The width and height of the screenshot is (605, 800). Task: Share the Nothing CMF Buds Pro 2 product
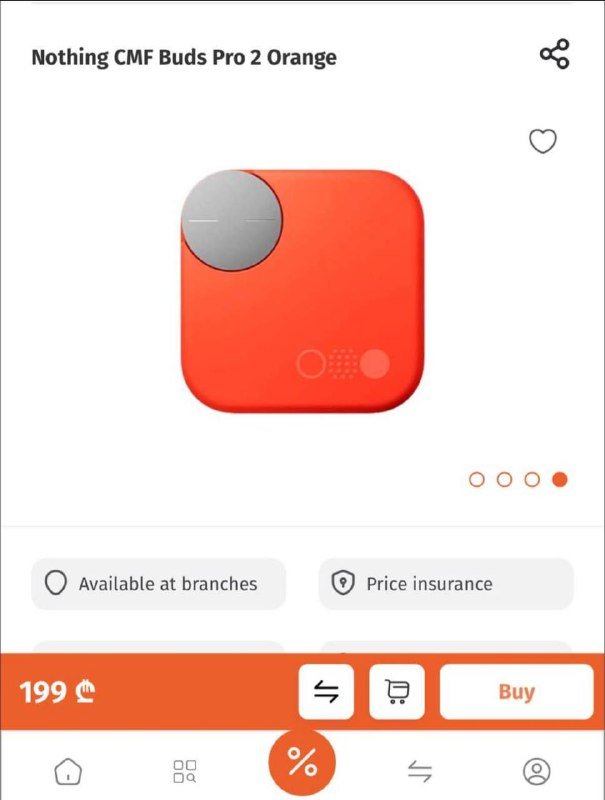[554, 54]
